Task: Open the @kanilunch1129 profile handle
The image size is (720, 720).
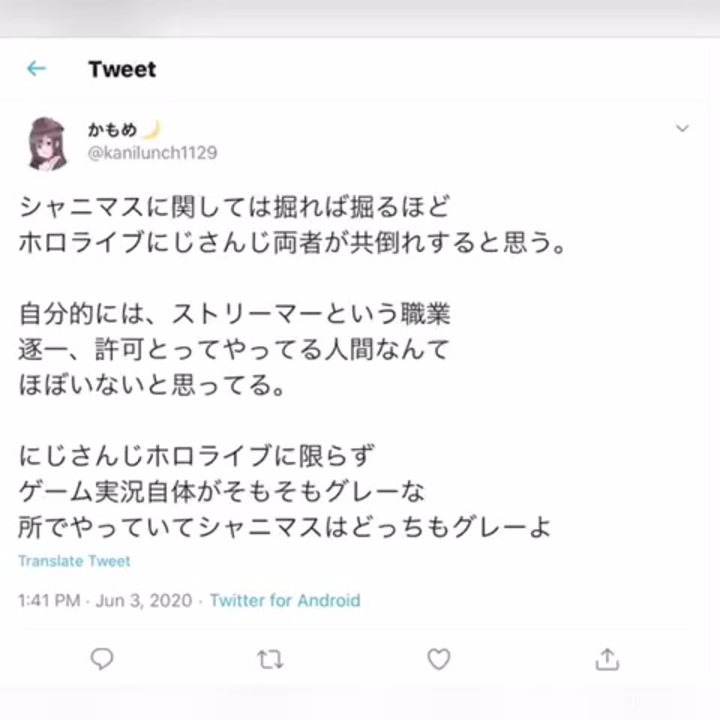Action: 152,153
